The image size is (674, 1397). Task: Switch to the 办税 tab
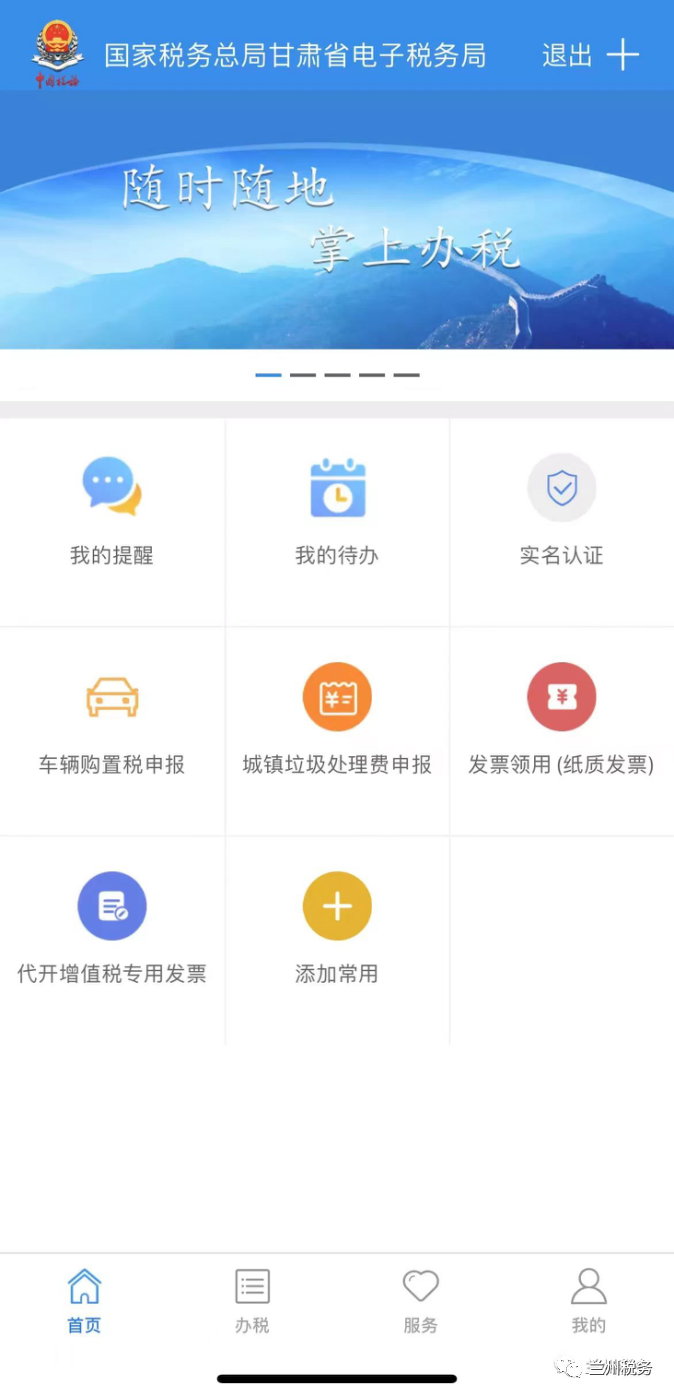[x=252, y=1301]
